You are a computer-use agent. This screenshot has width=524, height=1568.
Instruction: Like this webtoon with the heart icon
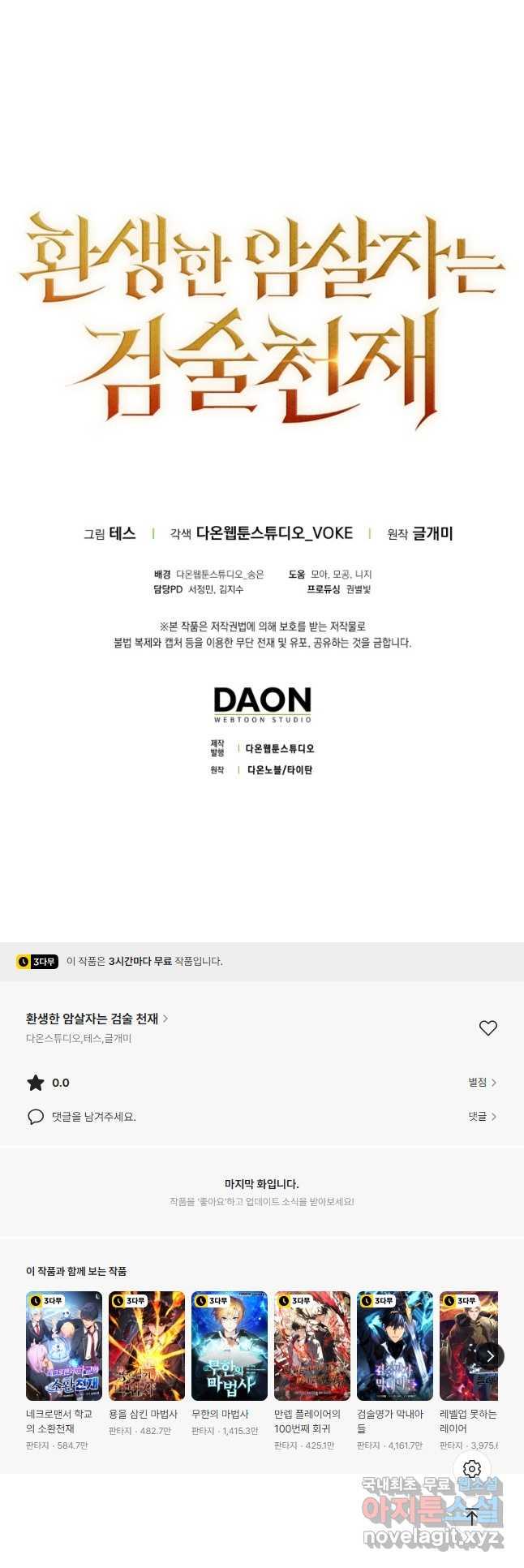pos(487,1027)
